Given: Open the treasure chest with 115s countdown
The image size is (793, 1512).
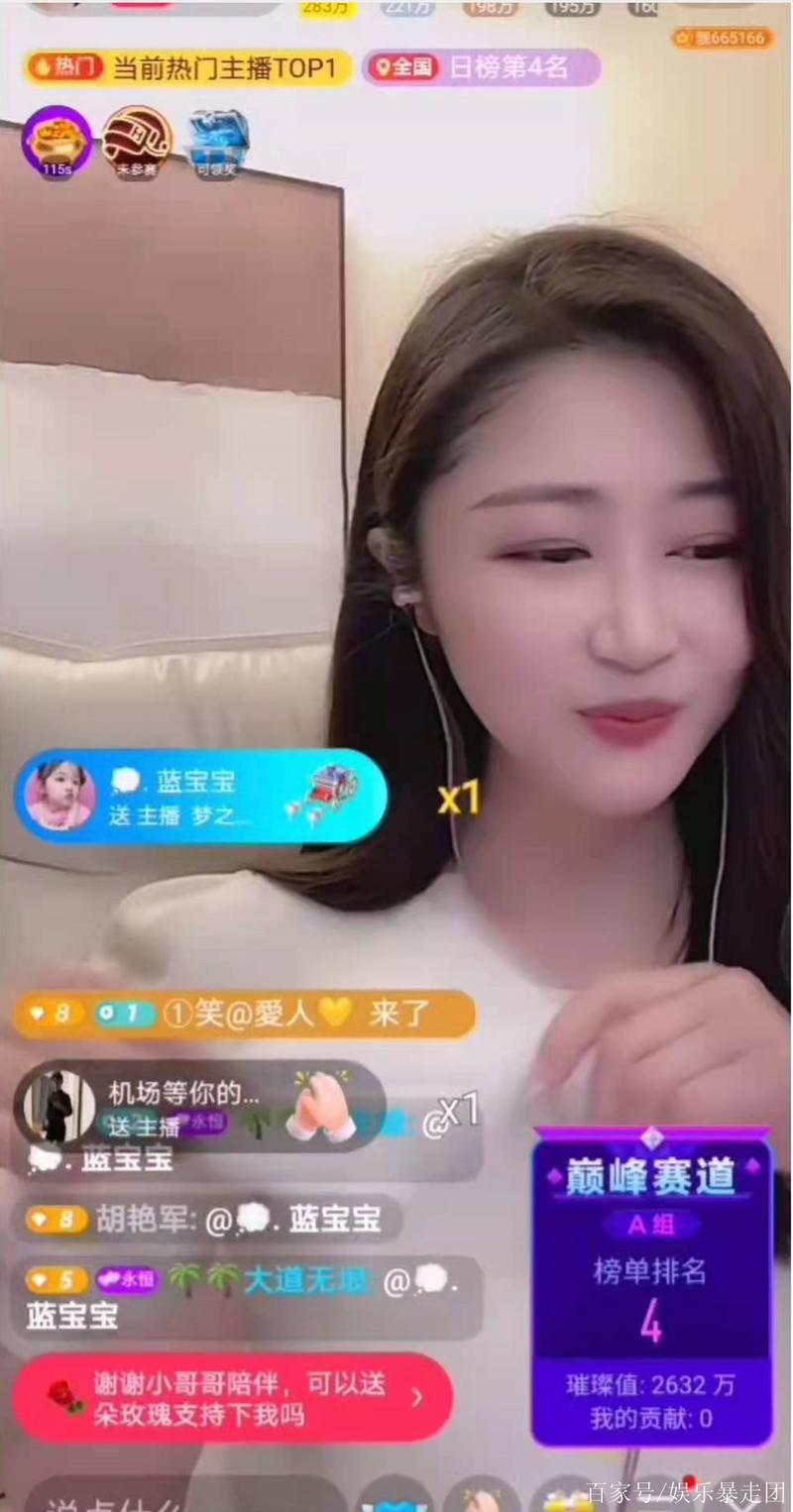Looking at the screenshot, I should (57, 144).
